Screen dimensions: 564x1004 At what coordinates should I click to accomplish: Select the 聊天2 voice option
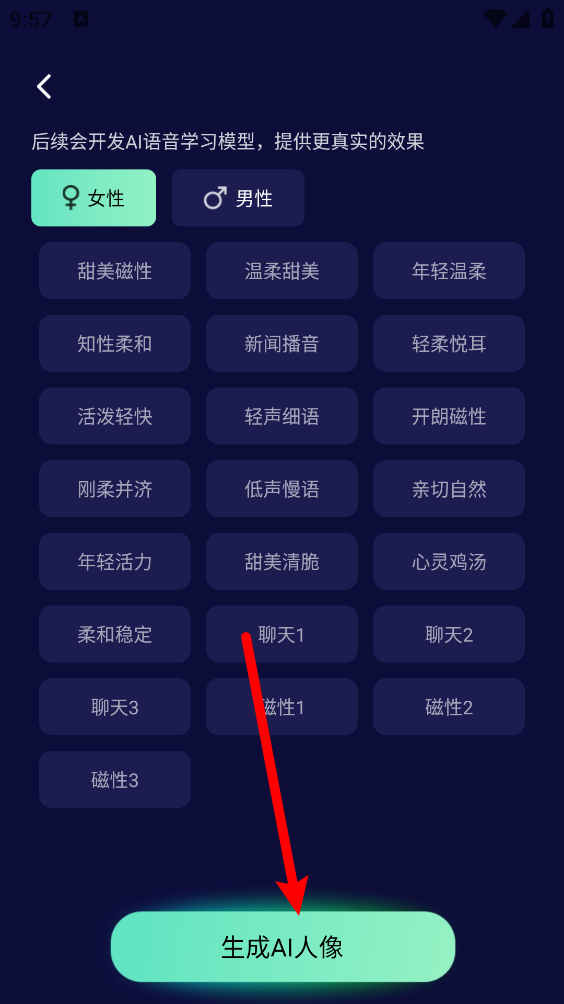coord(449,635)
